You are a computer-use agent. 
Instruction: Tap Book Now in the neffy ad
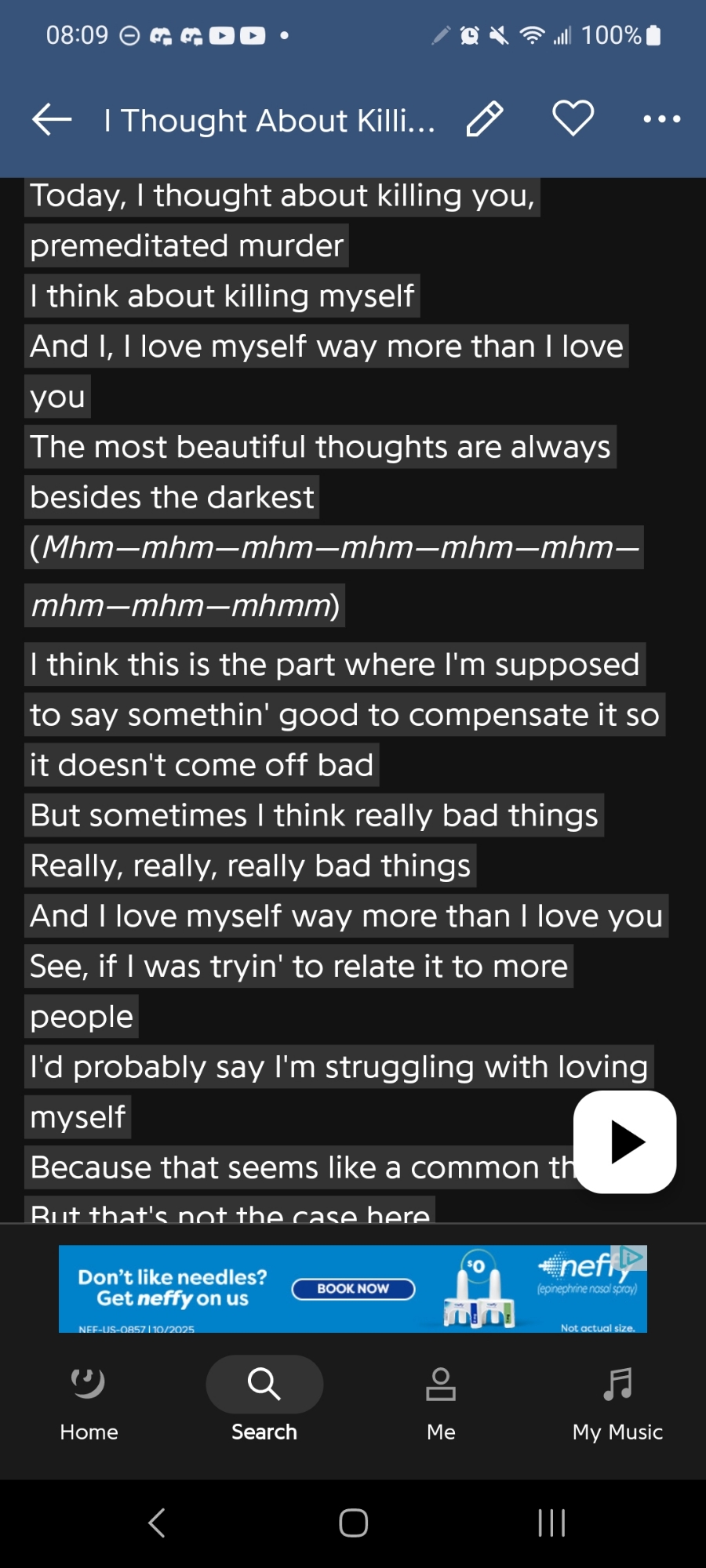point(353,1289)
